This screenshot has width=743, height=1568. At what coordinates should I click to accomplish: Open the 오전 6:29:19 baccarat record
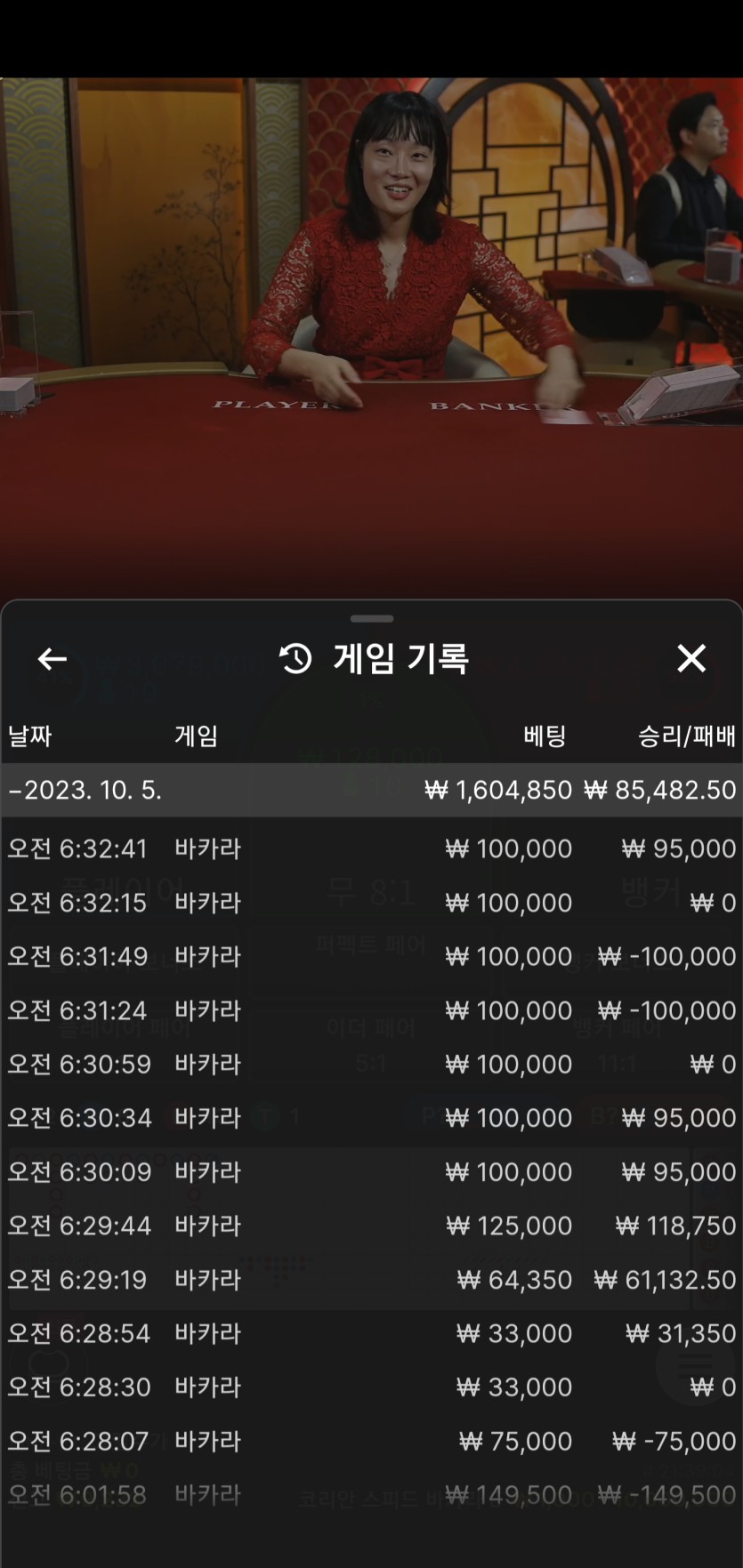tap(371, 1280)
